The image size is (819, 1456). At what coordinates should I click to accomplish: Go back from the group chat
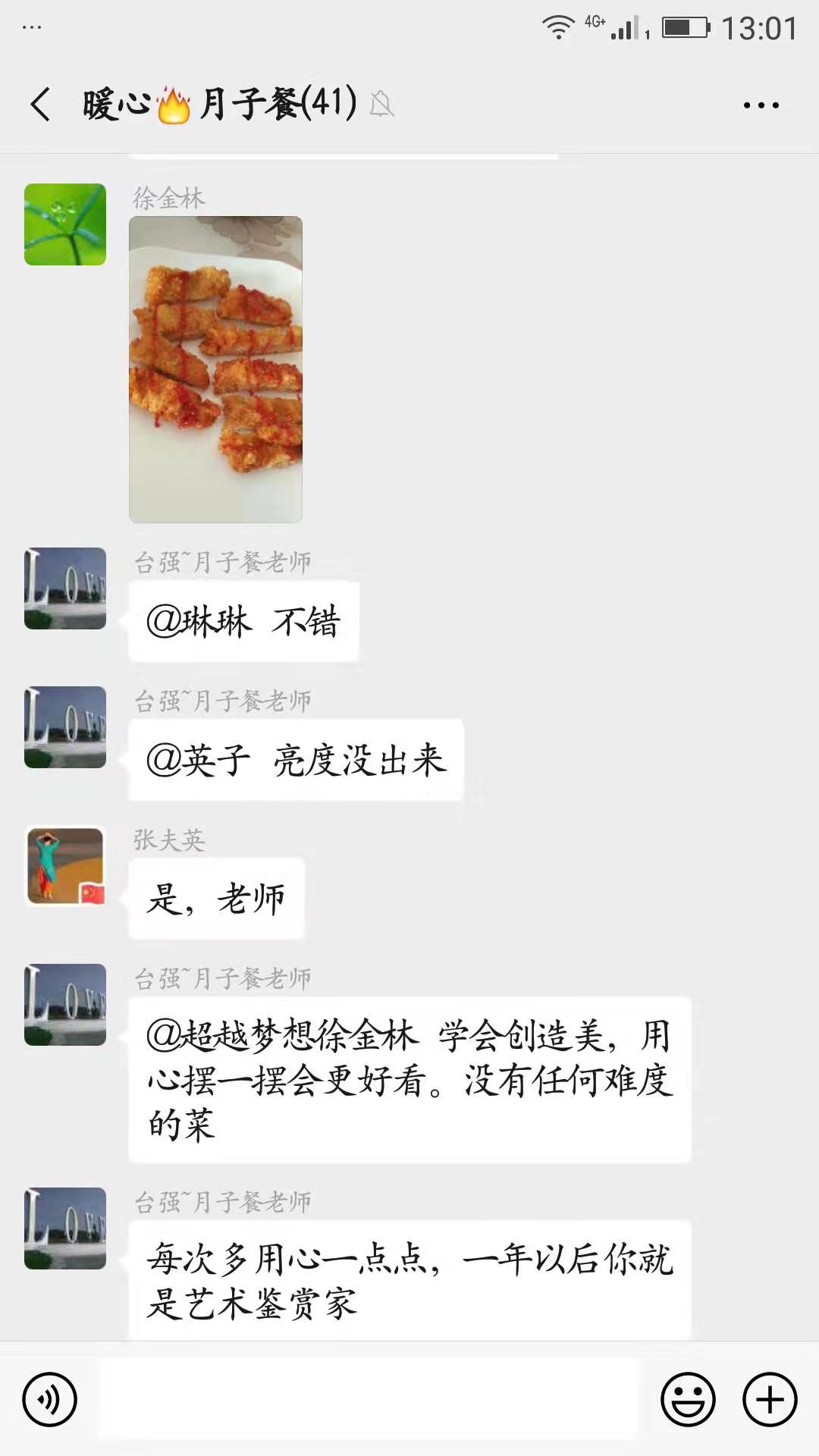pos(41,105)
